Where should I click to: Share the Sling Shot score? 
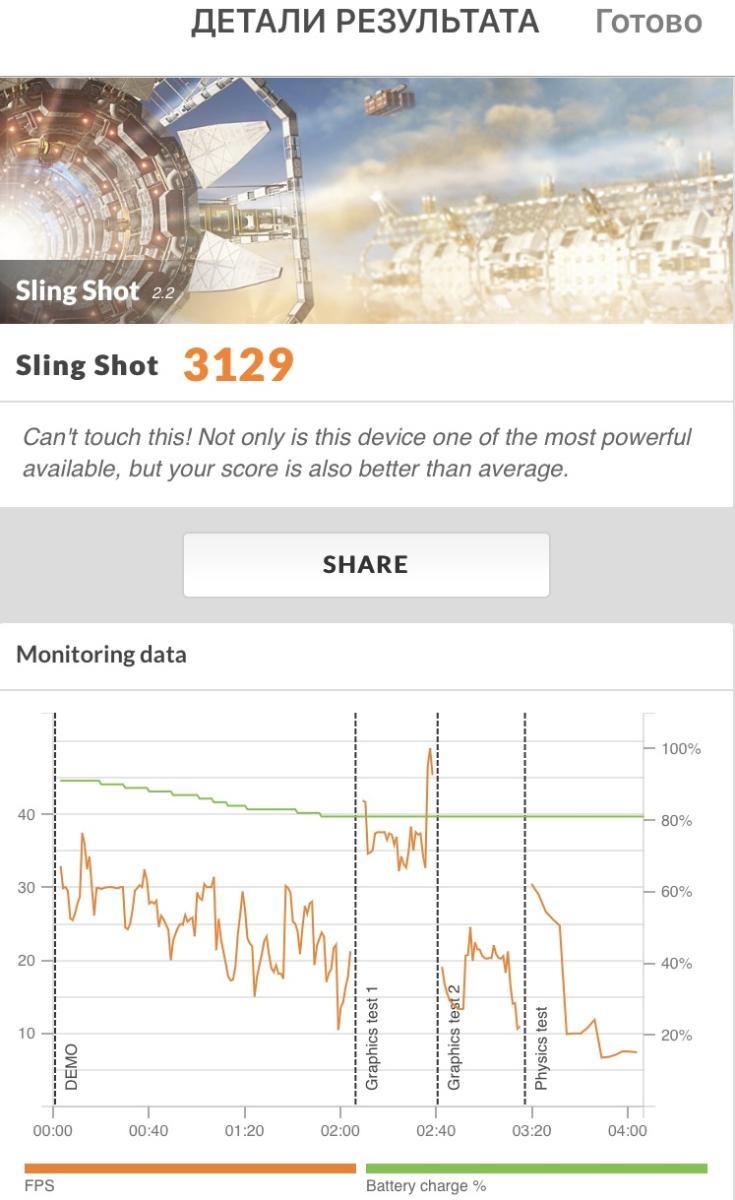(x=366, y=564)
